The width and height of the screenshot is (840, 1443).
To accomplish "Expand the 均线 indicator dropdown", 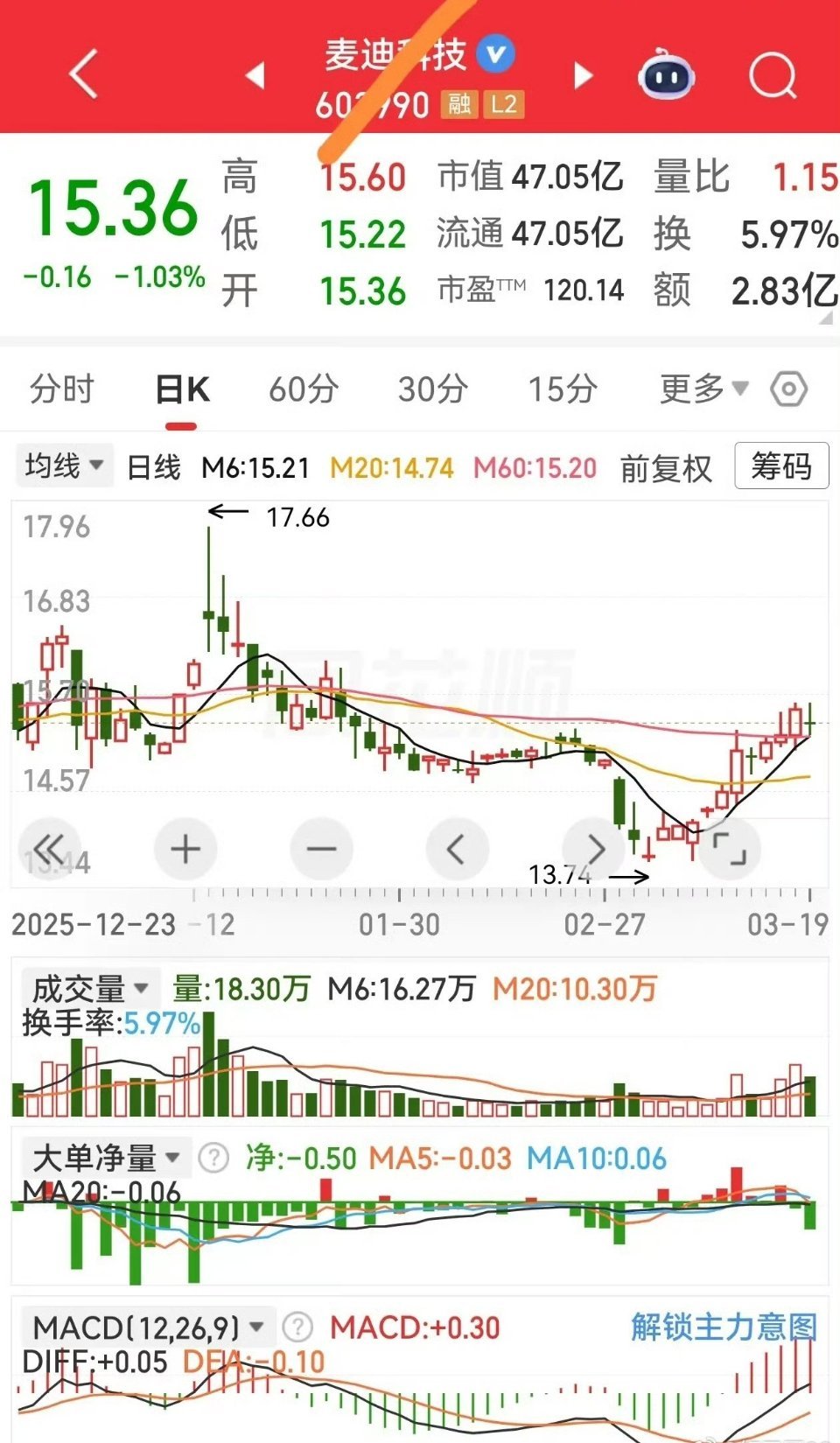I will [x=65, y=466].
